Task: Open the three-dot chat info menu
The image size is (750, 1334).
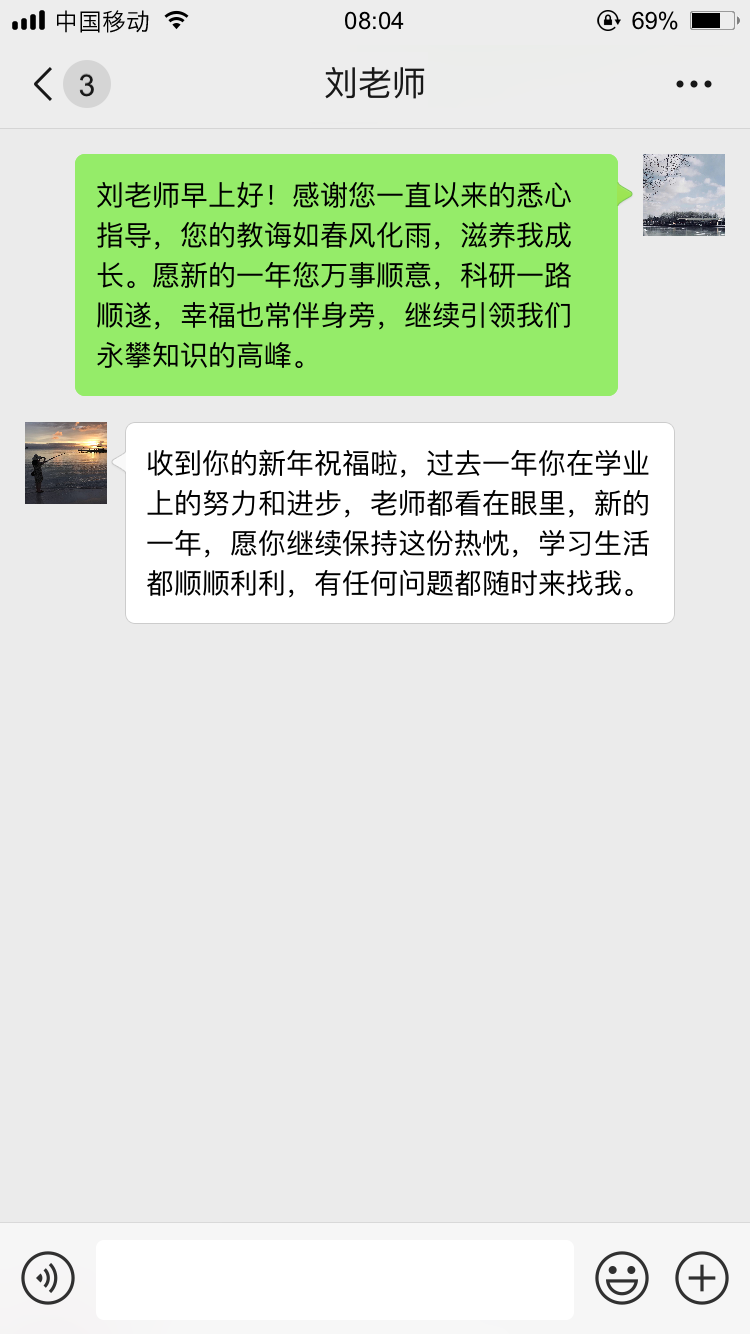Action: pyautogui.click(x=693, y=84)
